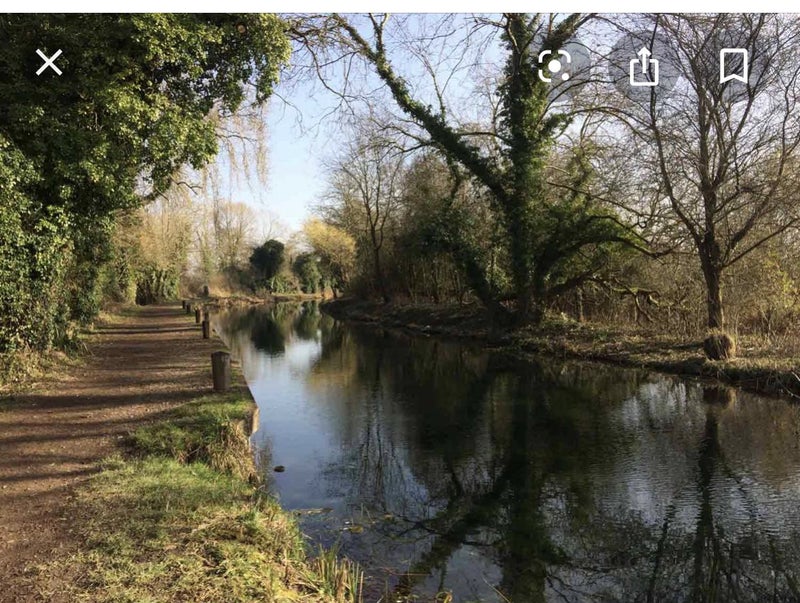The image size is (800, 603).
Task: Search this image with Lens
Action: pos(554,66)
